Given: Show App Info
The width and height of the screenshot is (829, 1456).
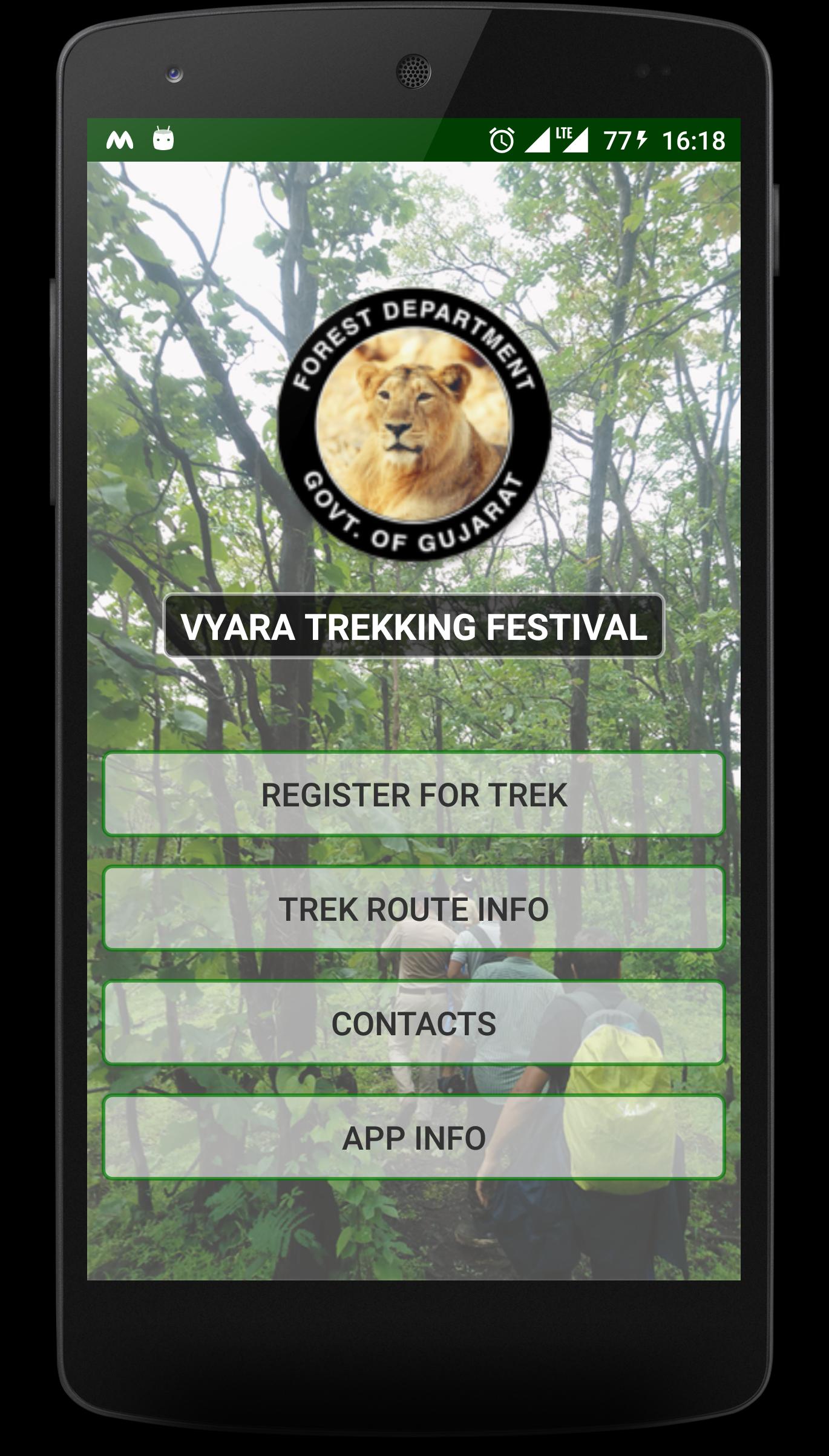Looking at the screenshot, I should click(x=414, y=1138).
